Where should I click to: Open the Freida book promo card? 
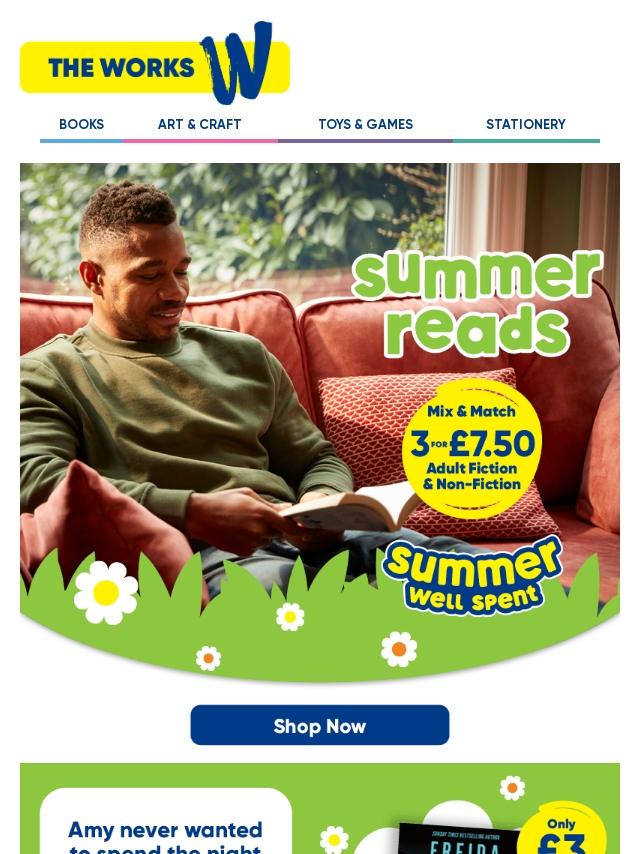coord(320,815)
